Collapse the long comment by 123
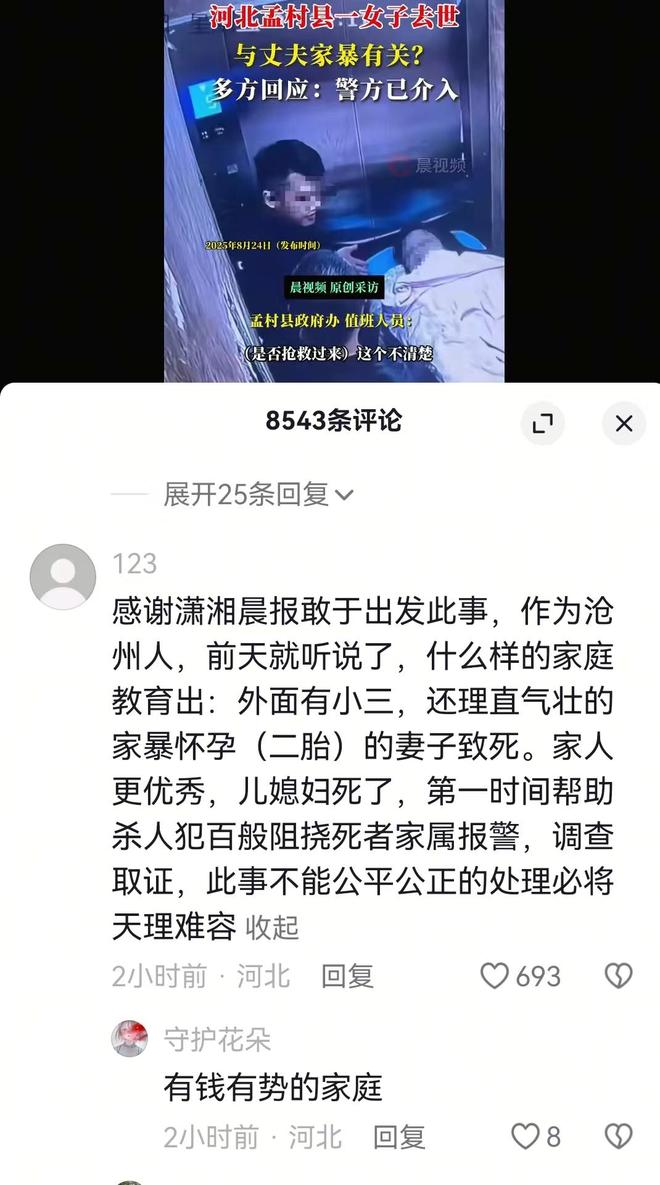This screenshot has height=1185, width=660. 273,927
